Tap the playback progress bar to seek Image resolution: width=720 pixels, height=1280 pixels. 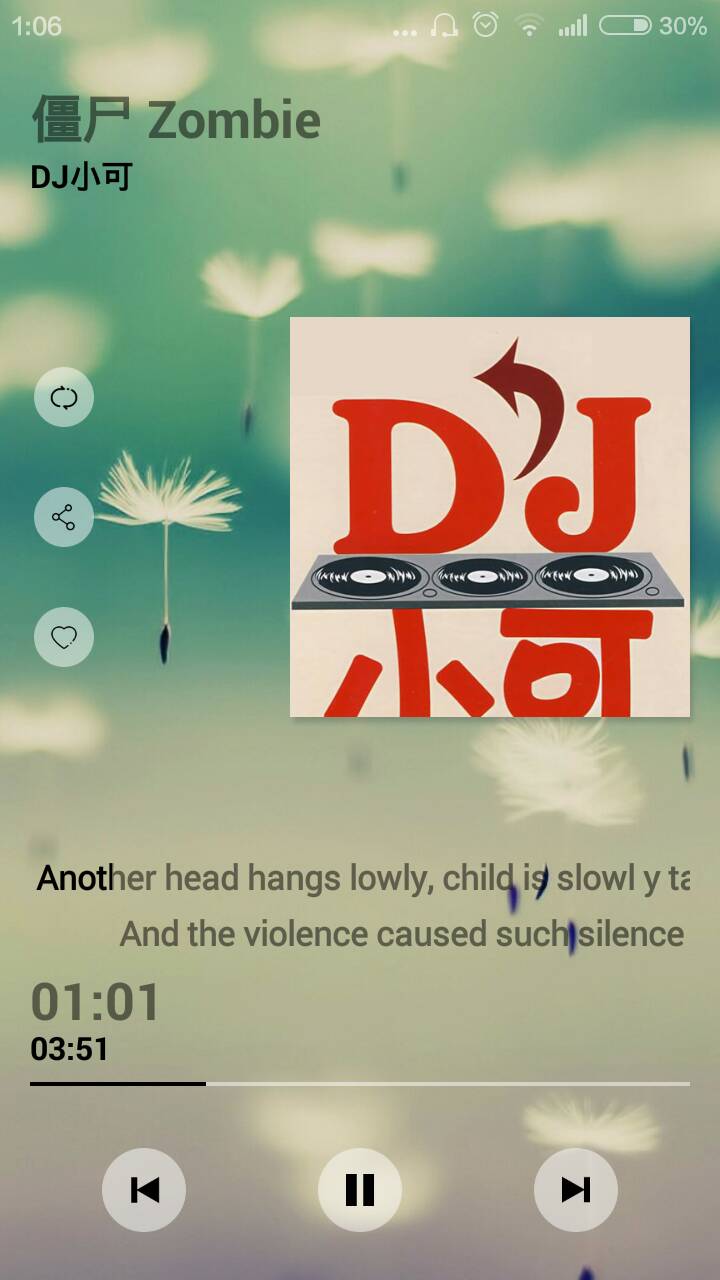click(x=360, y=1083)
